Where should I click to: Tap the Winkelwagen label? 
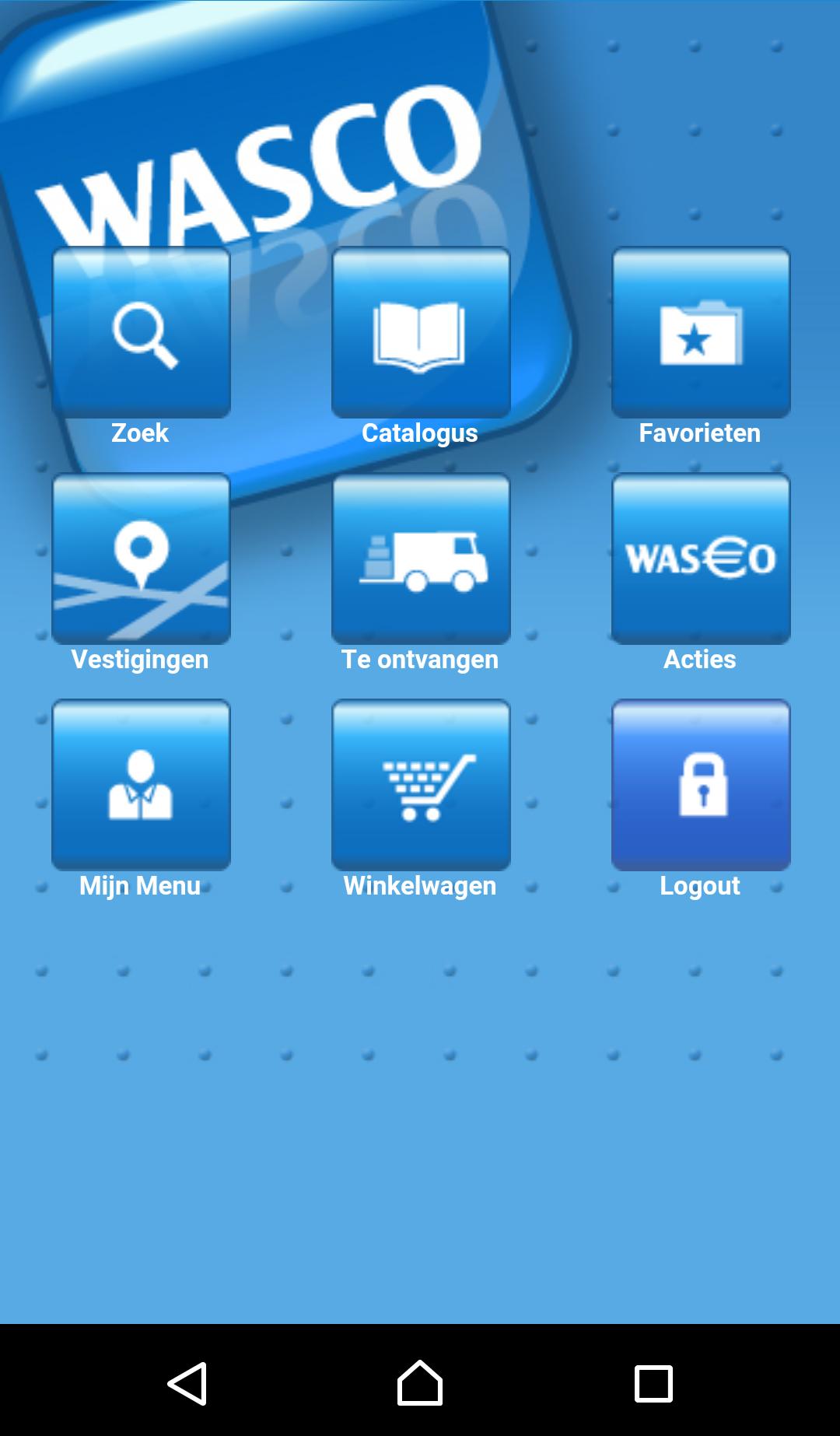tap(420, 885)
